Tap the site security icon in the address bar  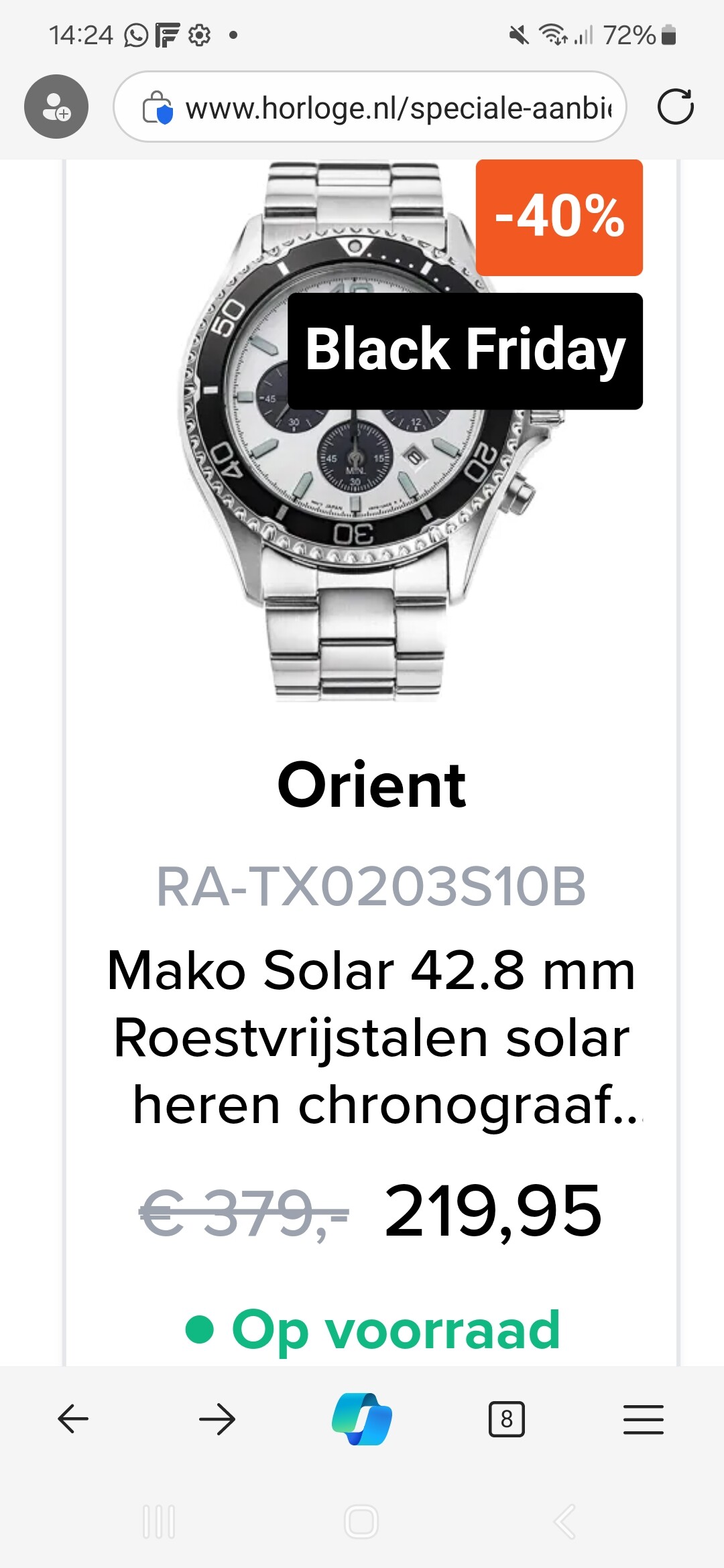pyautogui.click(x=158, y=107)
